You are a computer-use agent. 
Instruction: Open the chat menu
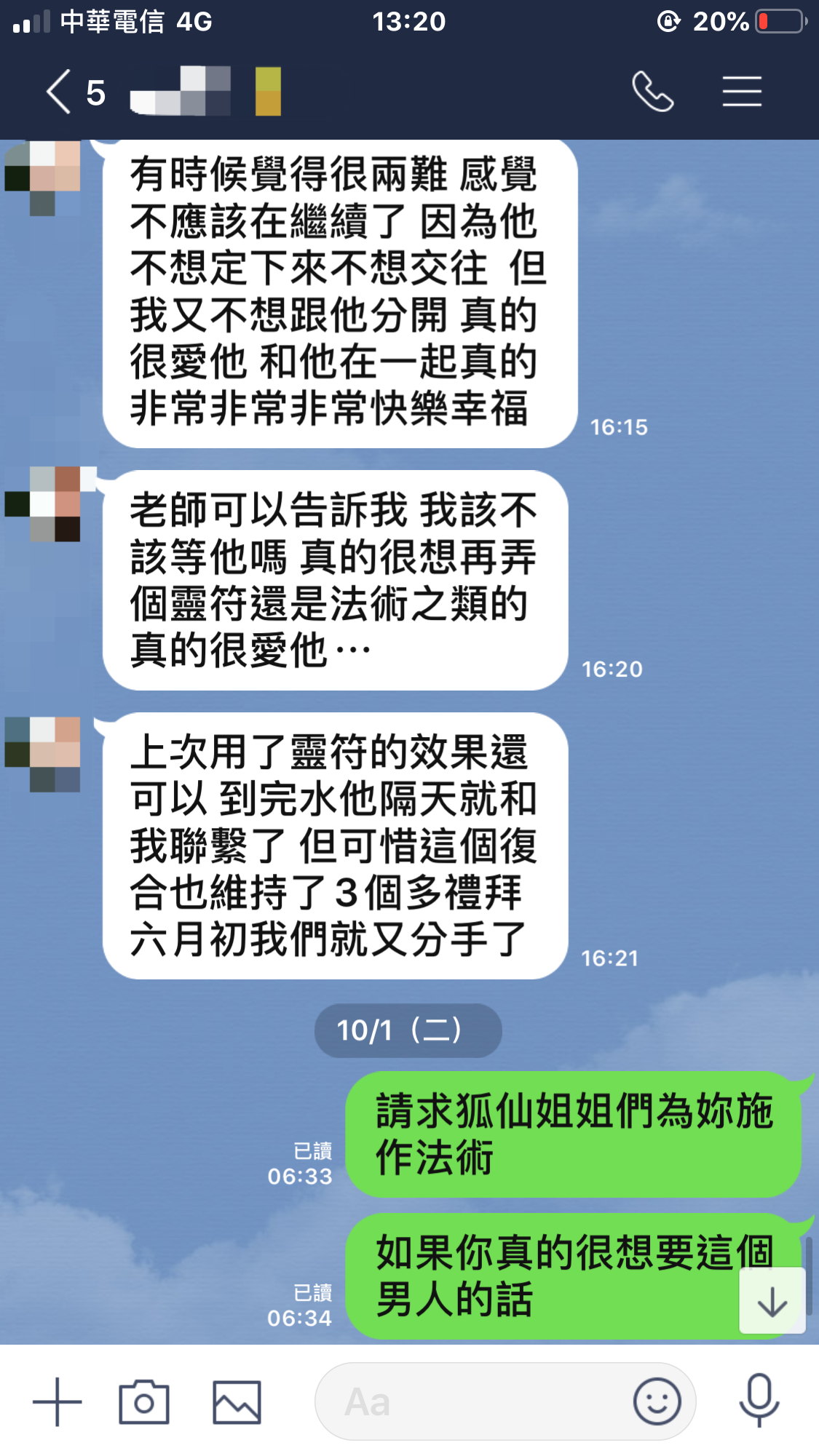(742, 92)
